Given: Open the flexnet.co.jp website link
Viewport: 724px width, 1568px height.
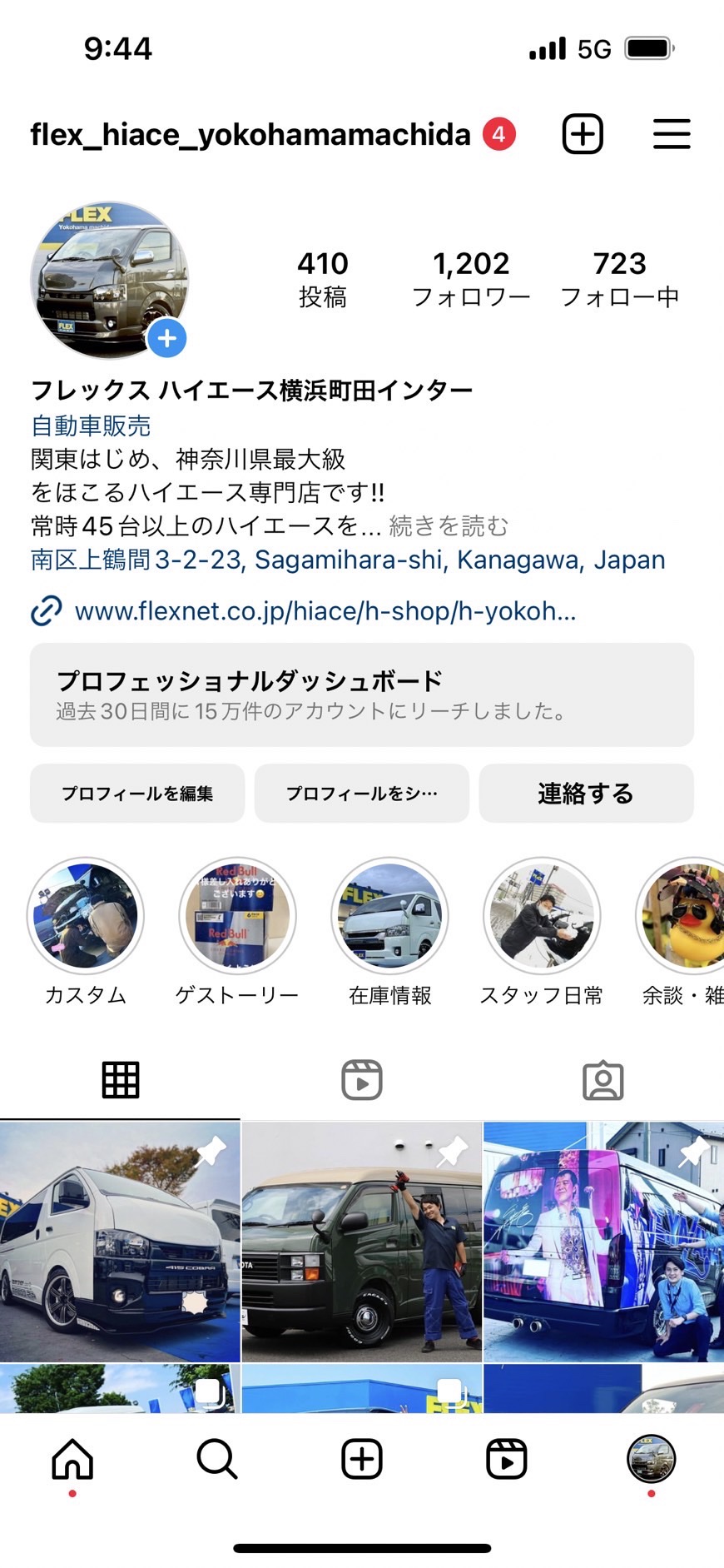Looking at the screenshot, I should coord(325,611).
